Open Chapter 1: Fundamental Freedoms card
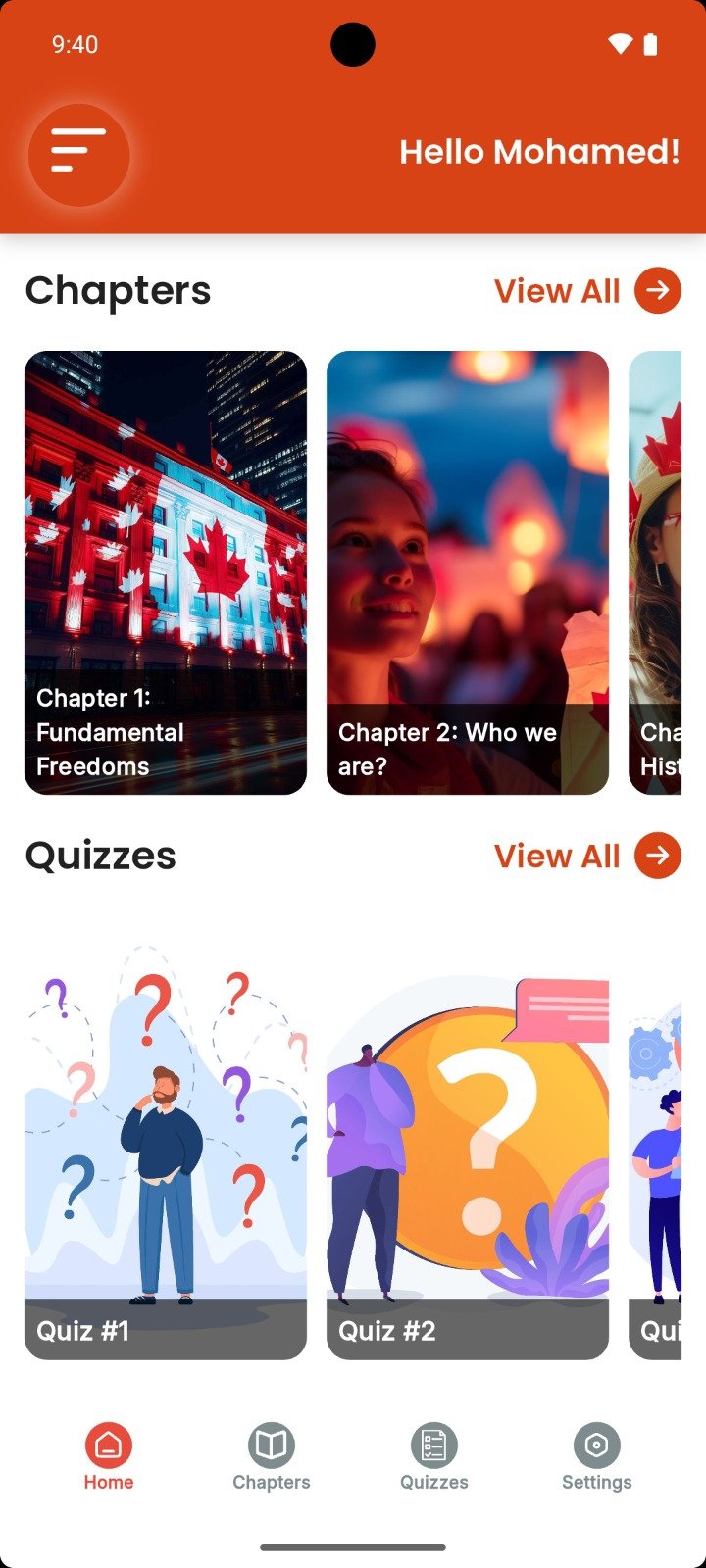Viewport: 706px width, 1568px height. point(166,572)
